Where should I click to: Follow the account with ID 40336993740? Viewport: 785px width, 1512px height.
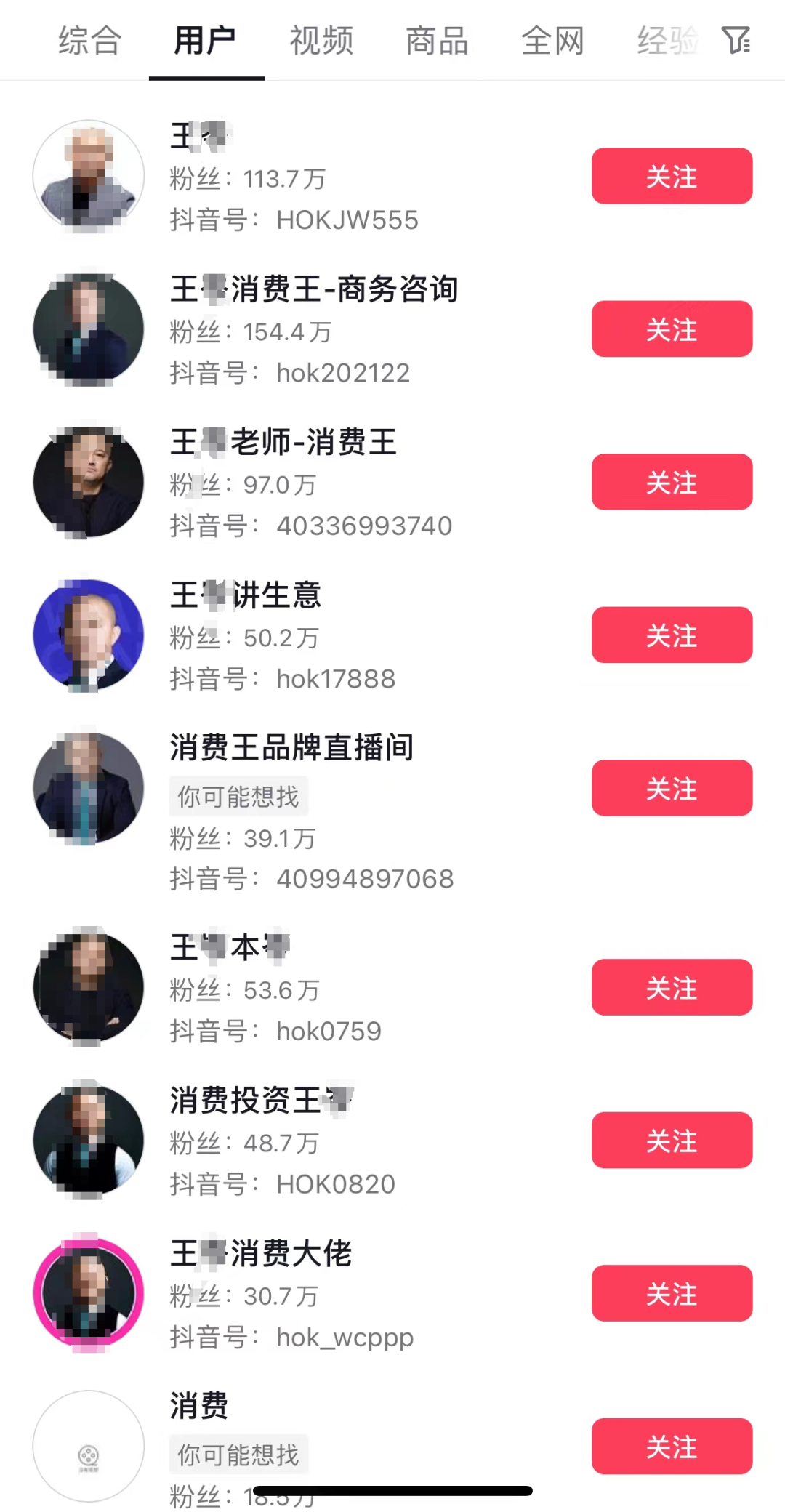click(x=671, y=482)
